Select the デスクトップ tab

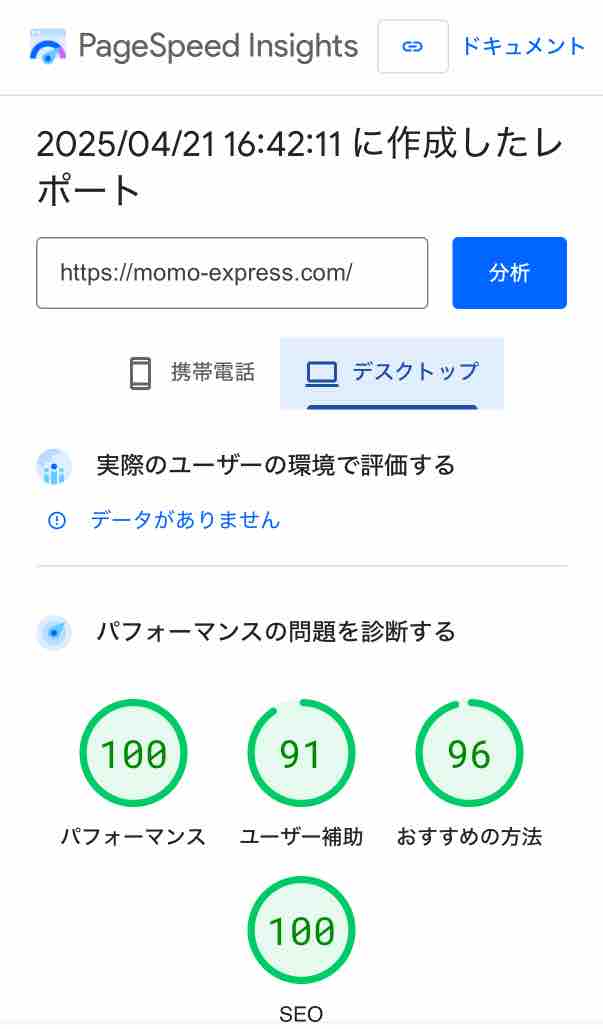click(x=392, y=373)
